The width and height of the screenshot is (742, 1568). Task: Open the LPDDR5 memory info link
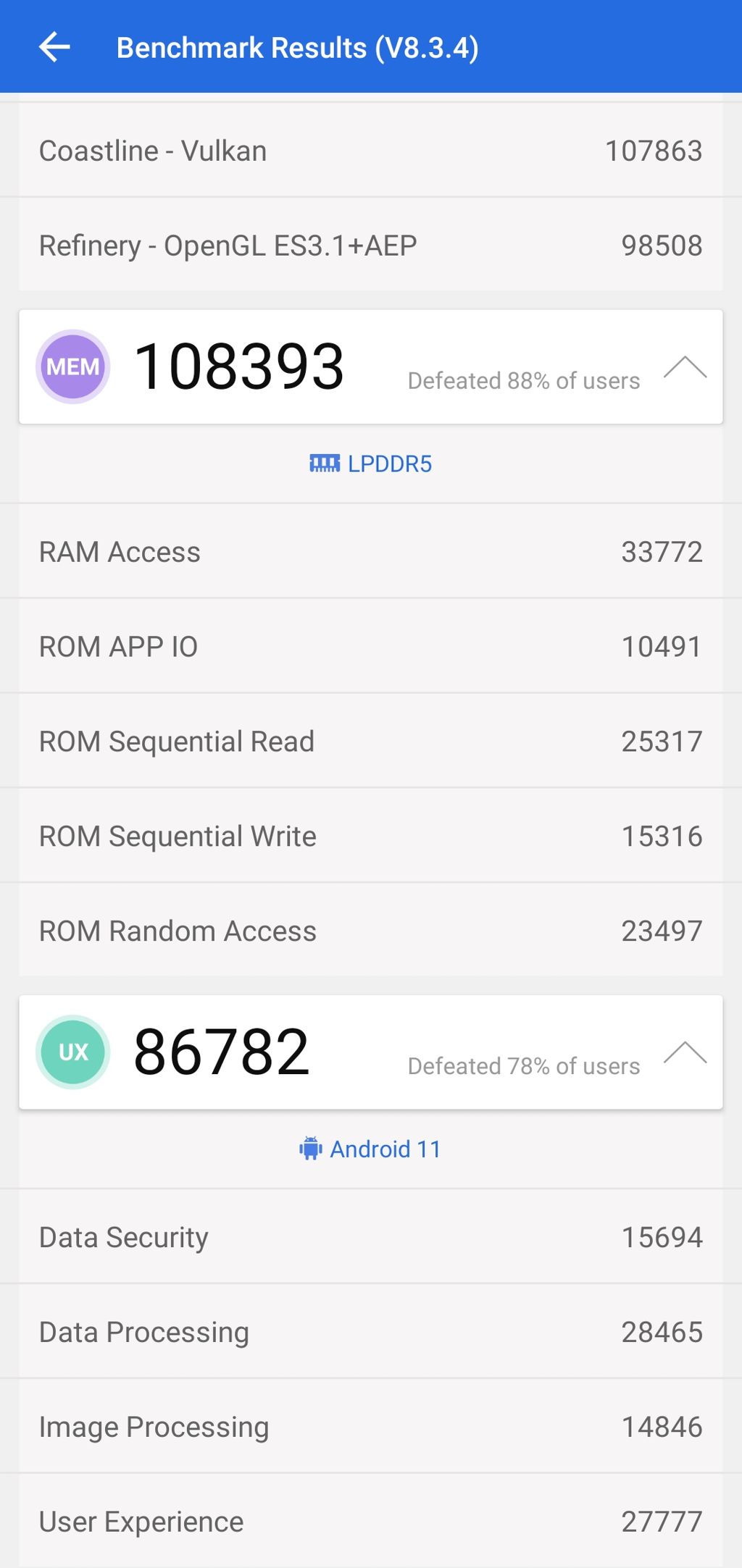click(371, 464)
